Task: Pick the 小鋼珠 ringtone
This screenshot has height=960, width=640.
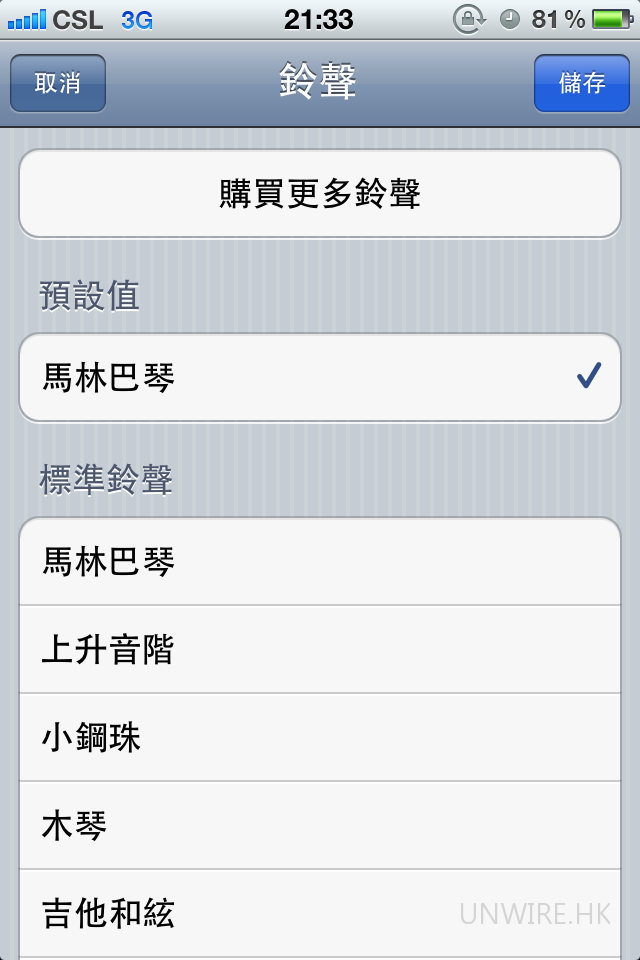Action: (320, 738)
